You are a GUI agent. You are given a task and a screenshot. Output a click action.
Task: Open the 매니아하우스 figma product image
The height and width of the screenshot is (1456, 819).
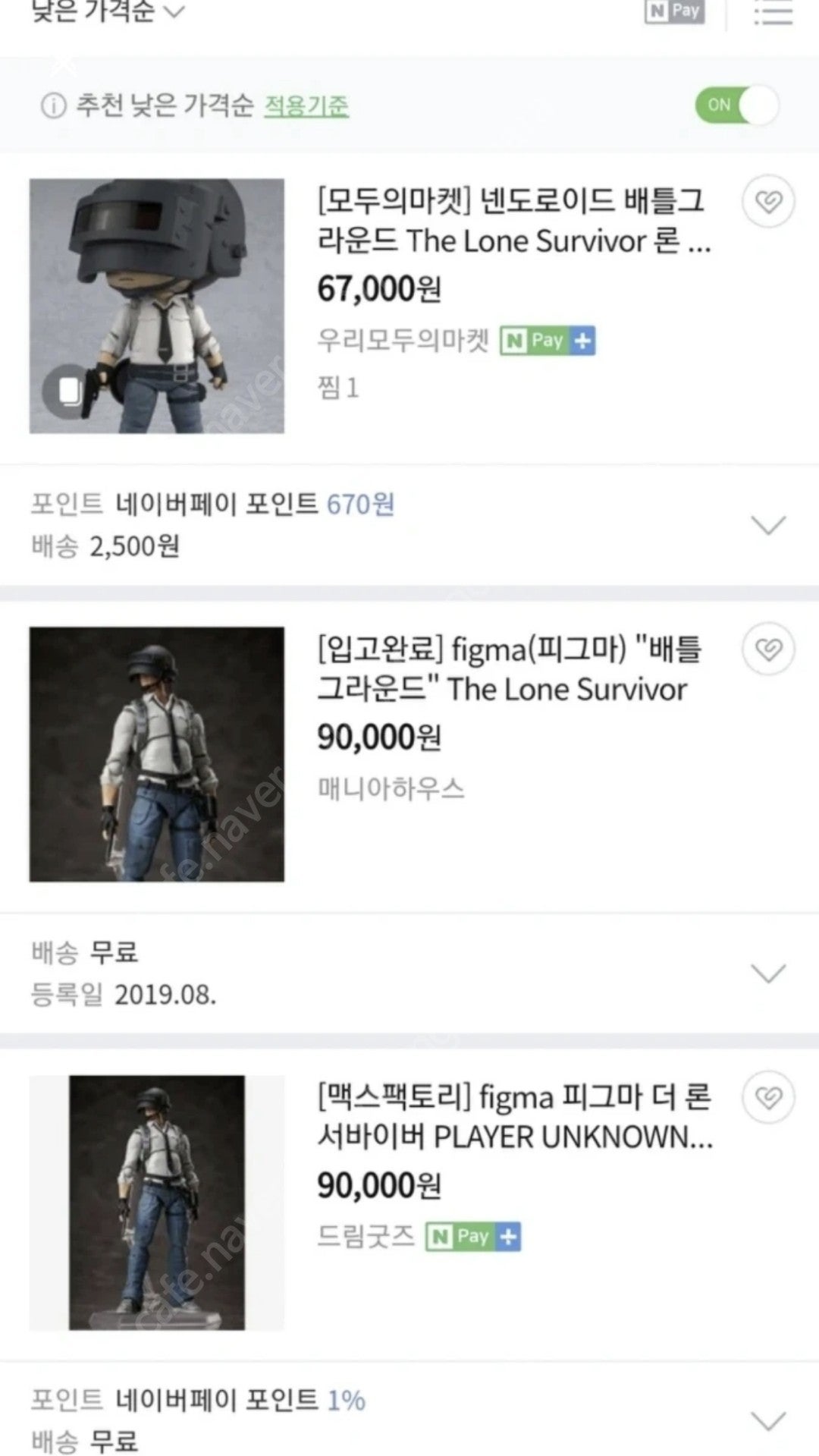(x=157, y=754)
